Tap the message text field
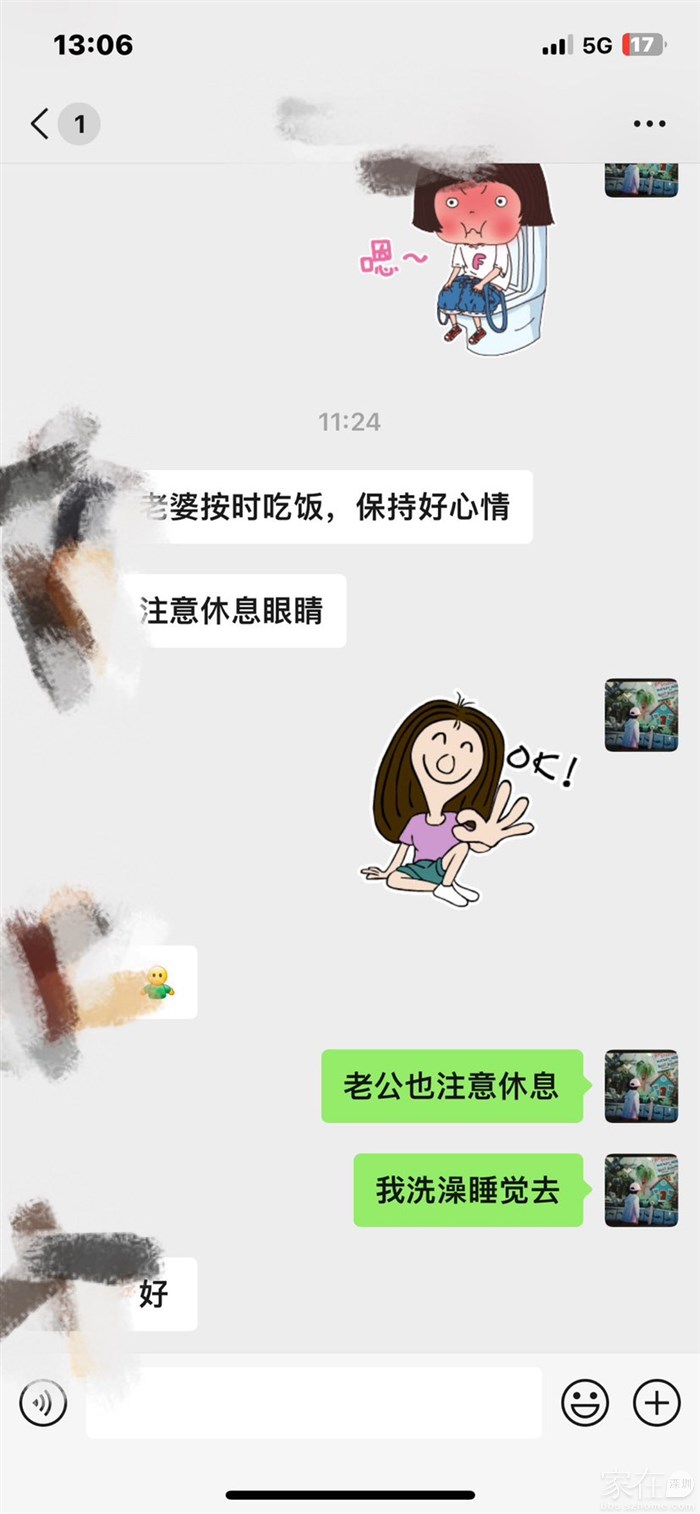Image resolution: width=700 pixels, height=1514 pixels. [313, 1403]
